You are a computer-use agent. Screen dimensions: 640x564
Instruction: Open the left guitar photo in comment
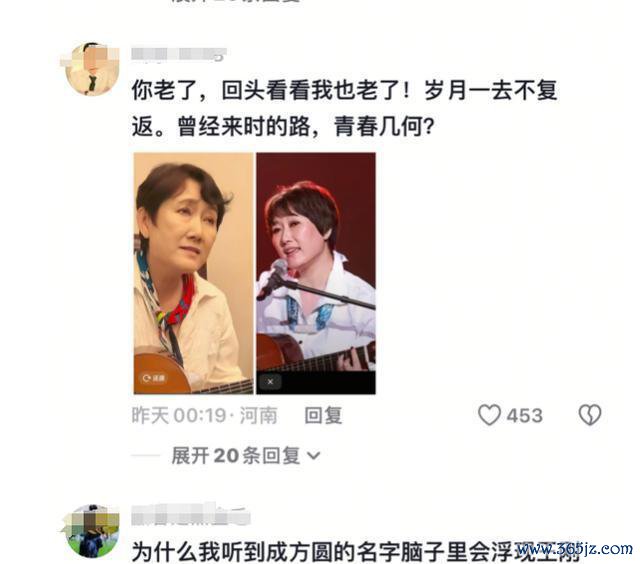(193, 273)
